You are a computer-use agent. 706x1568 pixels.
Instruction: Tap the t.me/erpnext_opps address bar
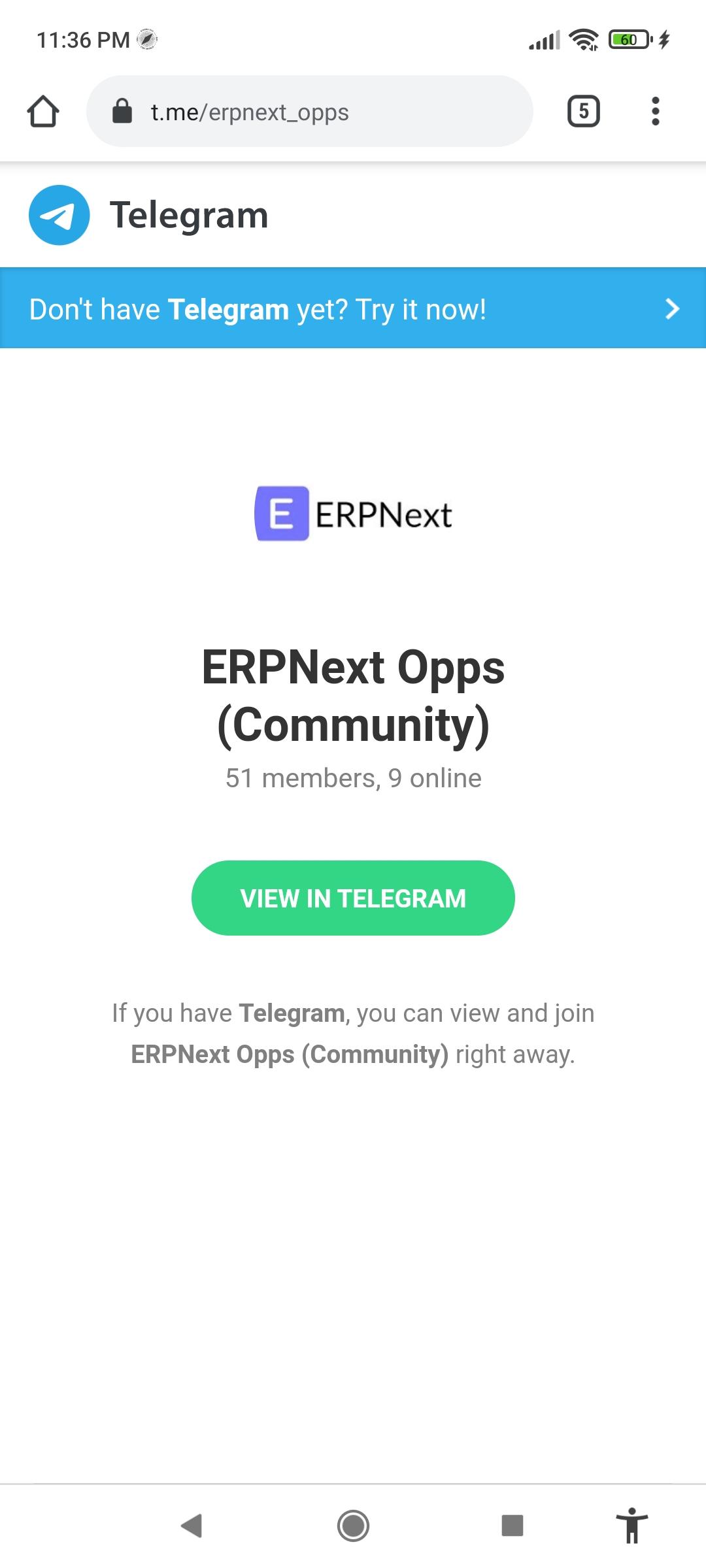tap(310, 111)
